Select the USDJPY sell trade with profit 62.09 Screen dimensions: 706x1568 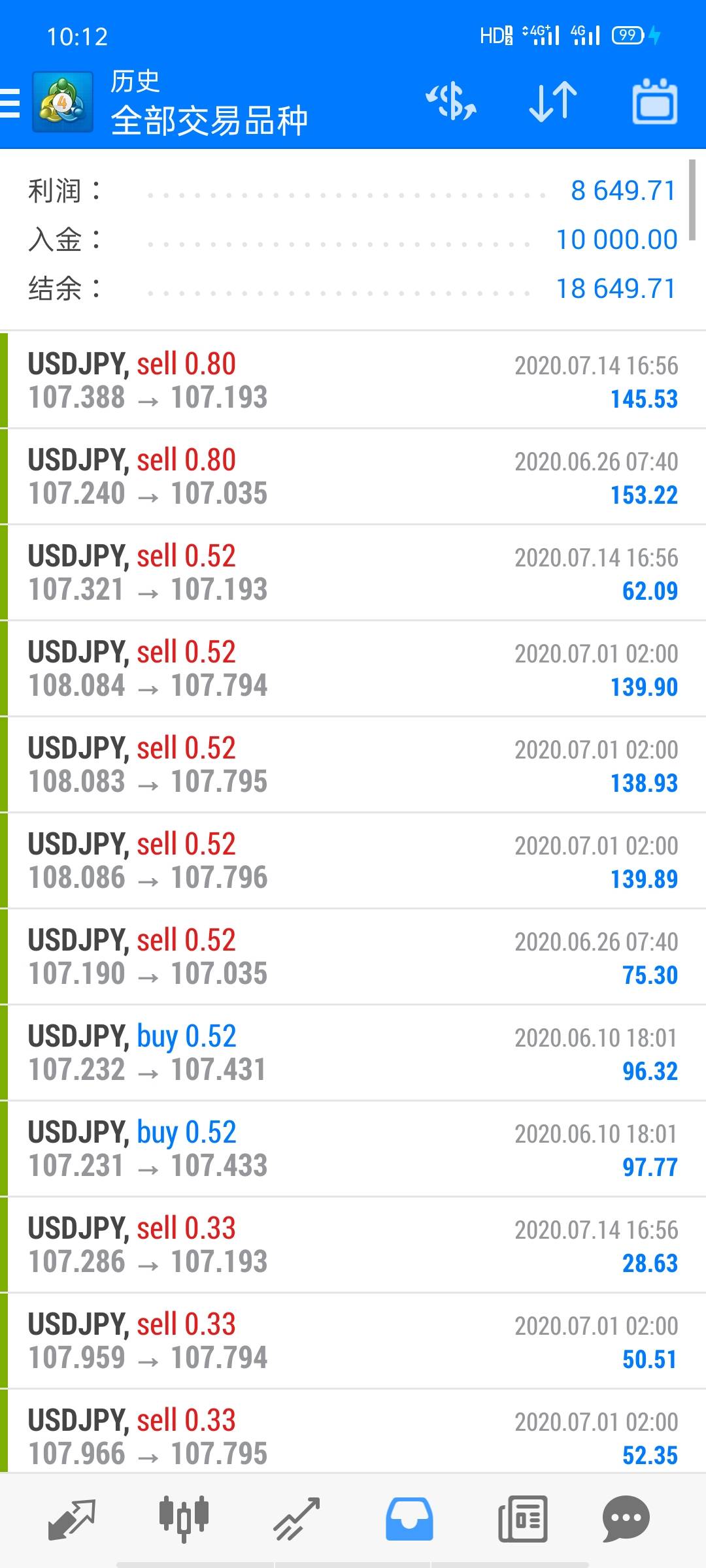353,573
